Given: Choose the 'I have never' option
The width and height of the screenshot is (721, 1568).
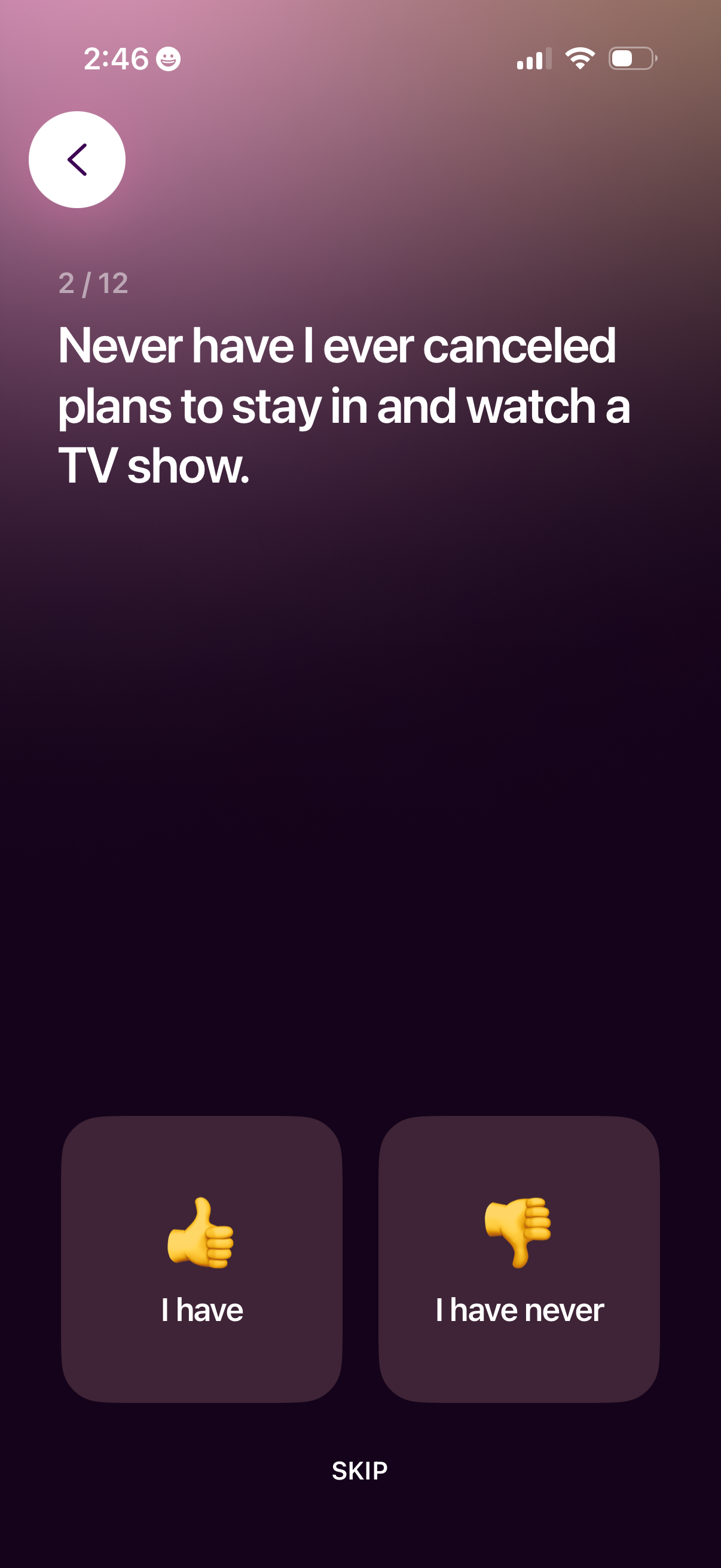Looking at the screenshot, I should coord(519,1259).
